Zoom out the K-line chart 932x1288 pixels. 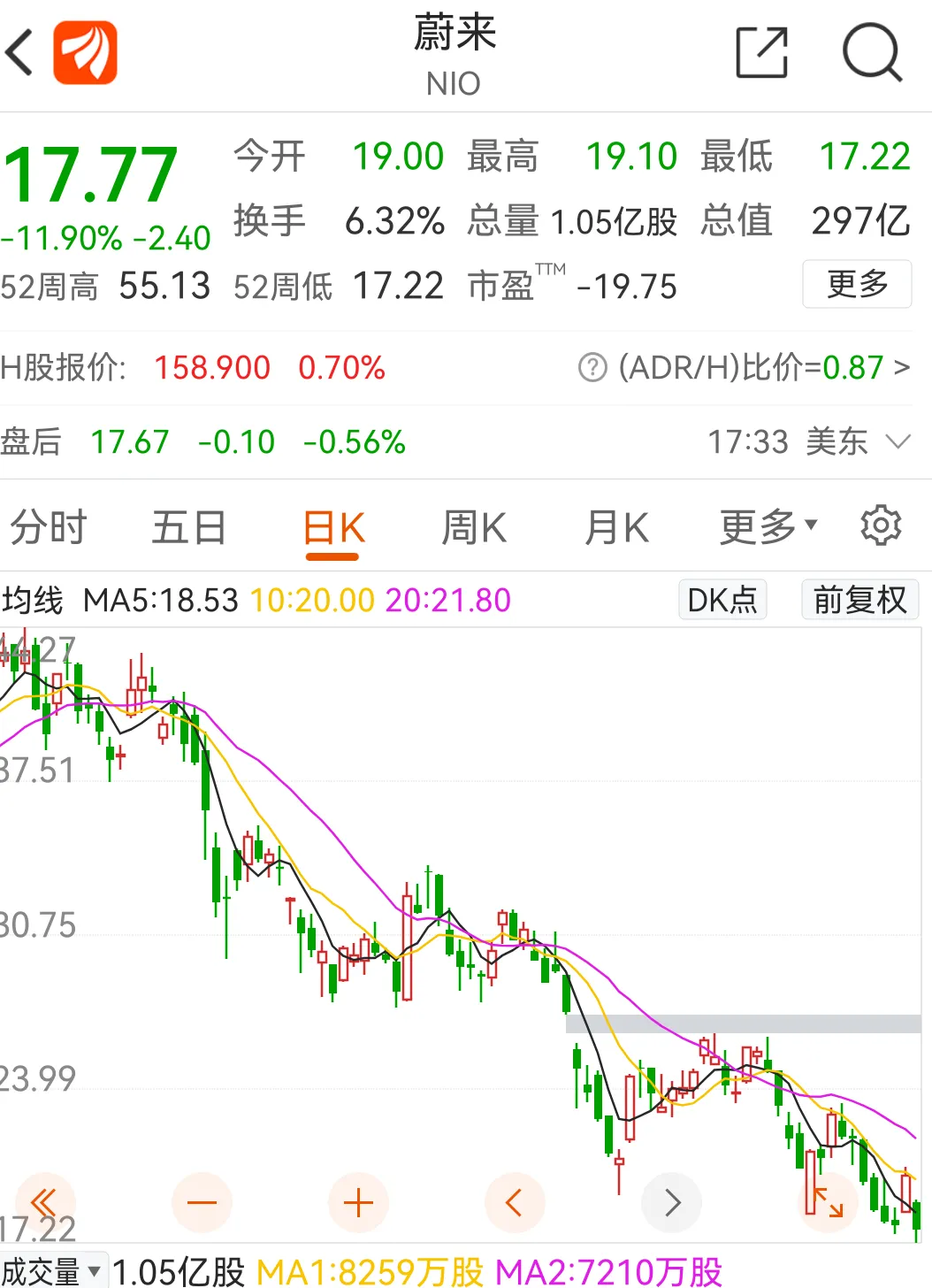[x=202, y=1203]
